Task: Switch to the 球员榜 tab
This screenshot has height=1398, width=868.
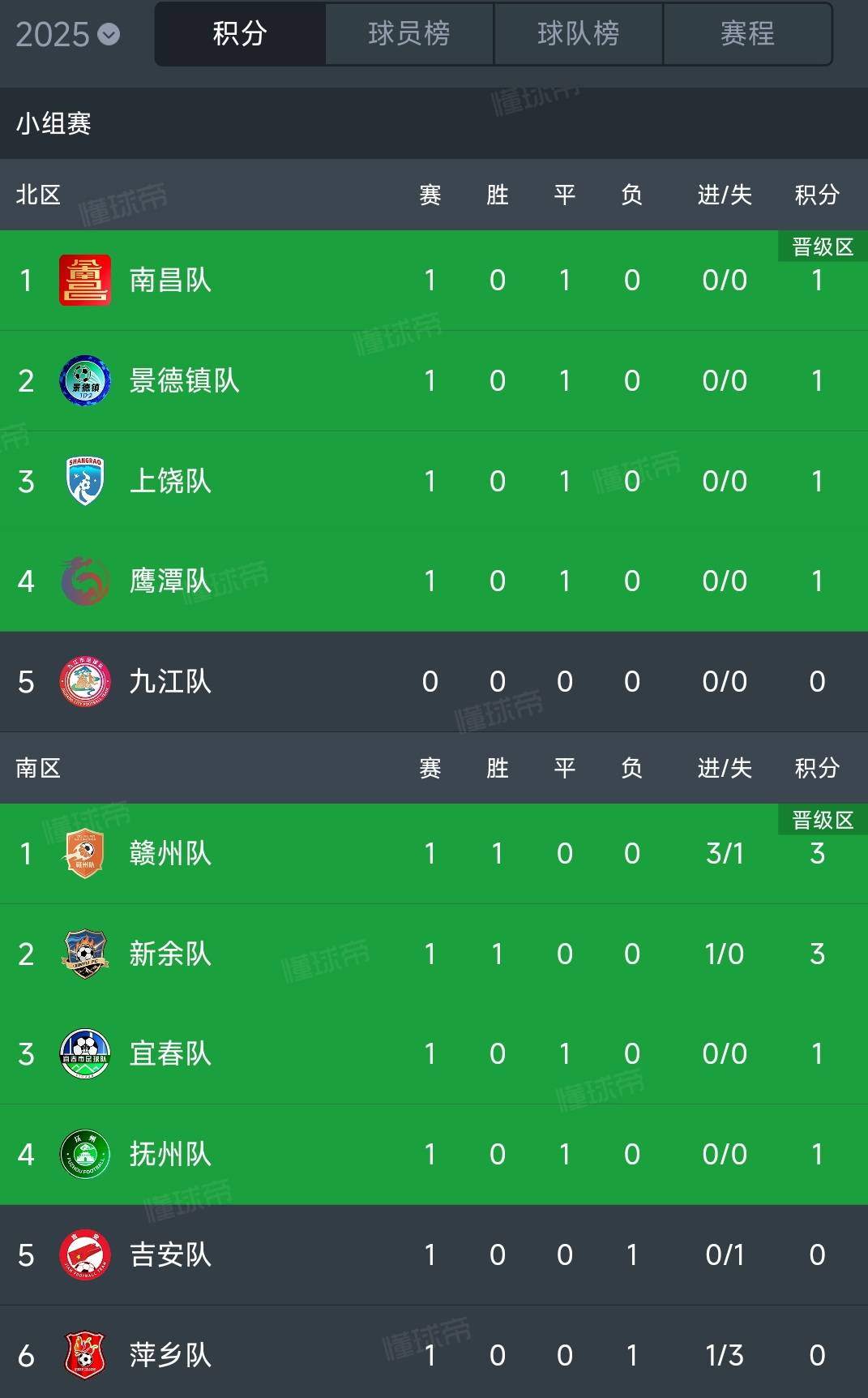Action: coord(407,33)
